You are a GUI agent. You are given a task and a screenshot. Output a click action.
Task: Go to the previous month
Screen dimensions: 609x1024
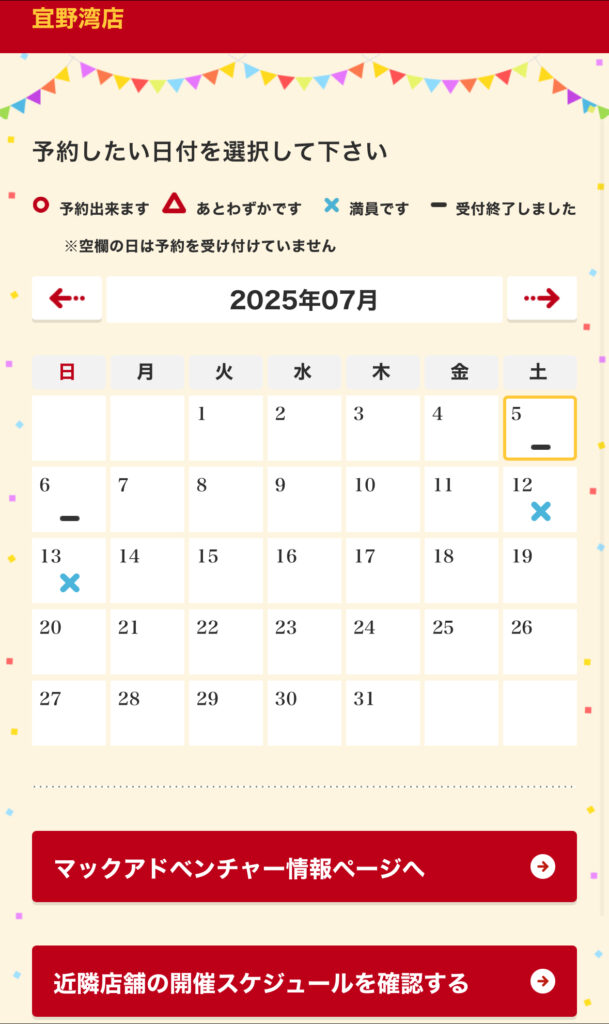(67, 299)
